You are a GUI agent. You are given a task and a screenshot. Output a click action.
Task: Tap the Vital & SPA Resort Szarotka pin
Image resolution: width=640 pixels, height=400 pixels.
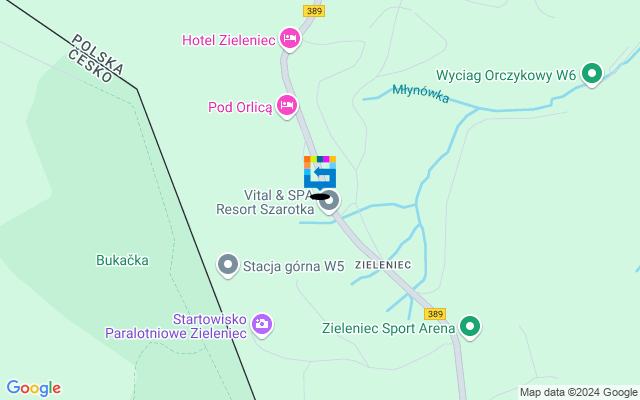tap(330, 201)
